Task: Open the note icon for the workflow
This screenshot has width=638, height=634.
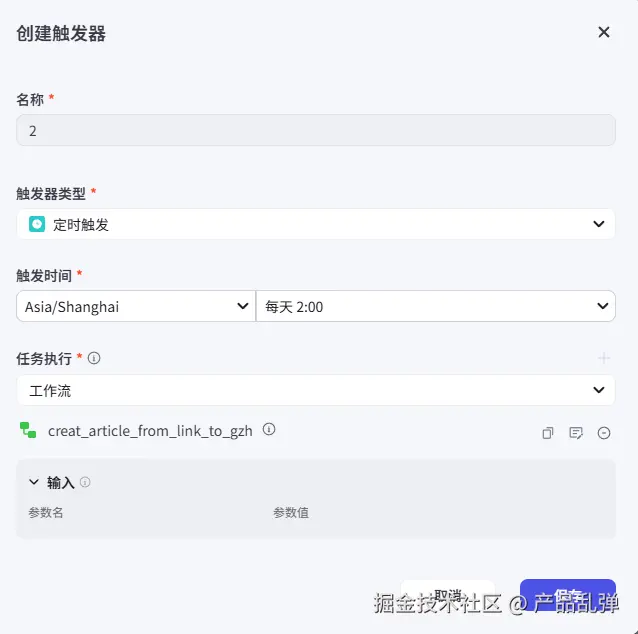Action: click(576, 433)
